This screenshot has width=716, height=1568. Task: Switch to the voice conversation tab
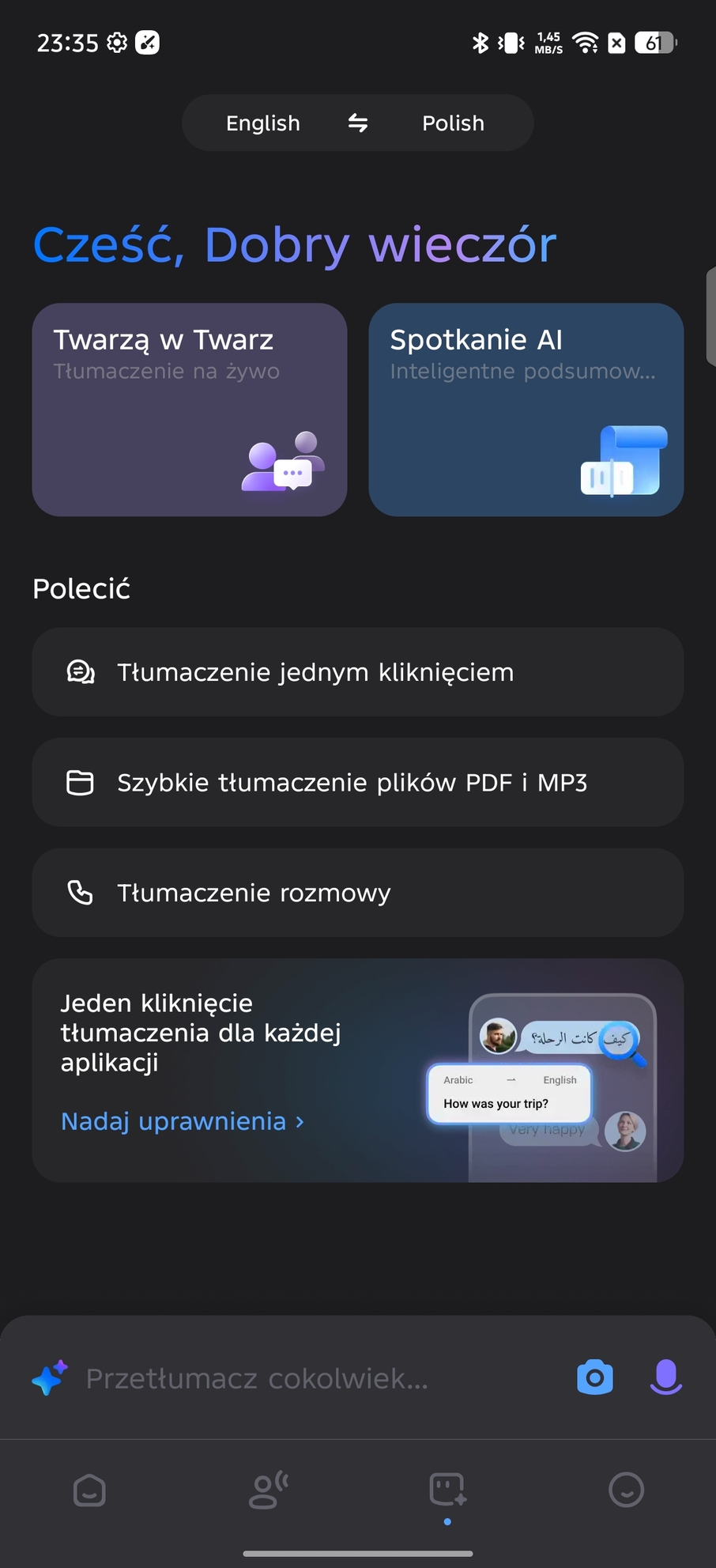269,1491
